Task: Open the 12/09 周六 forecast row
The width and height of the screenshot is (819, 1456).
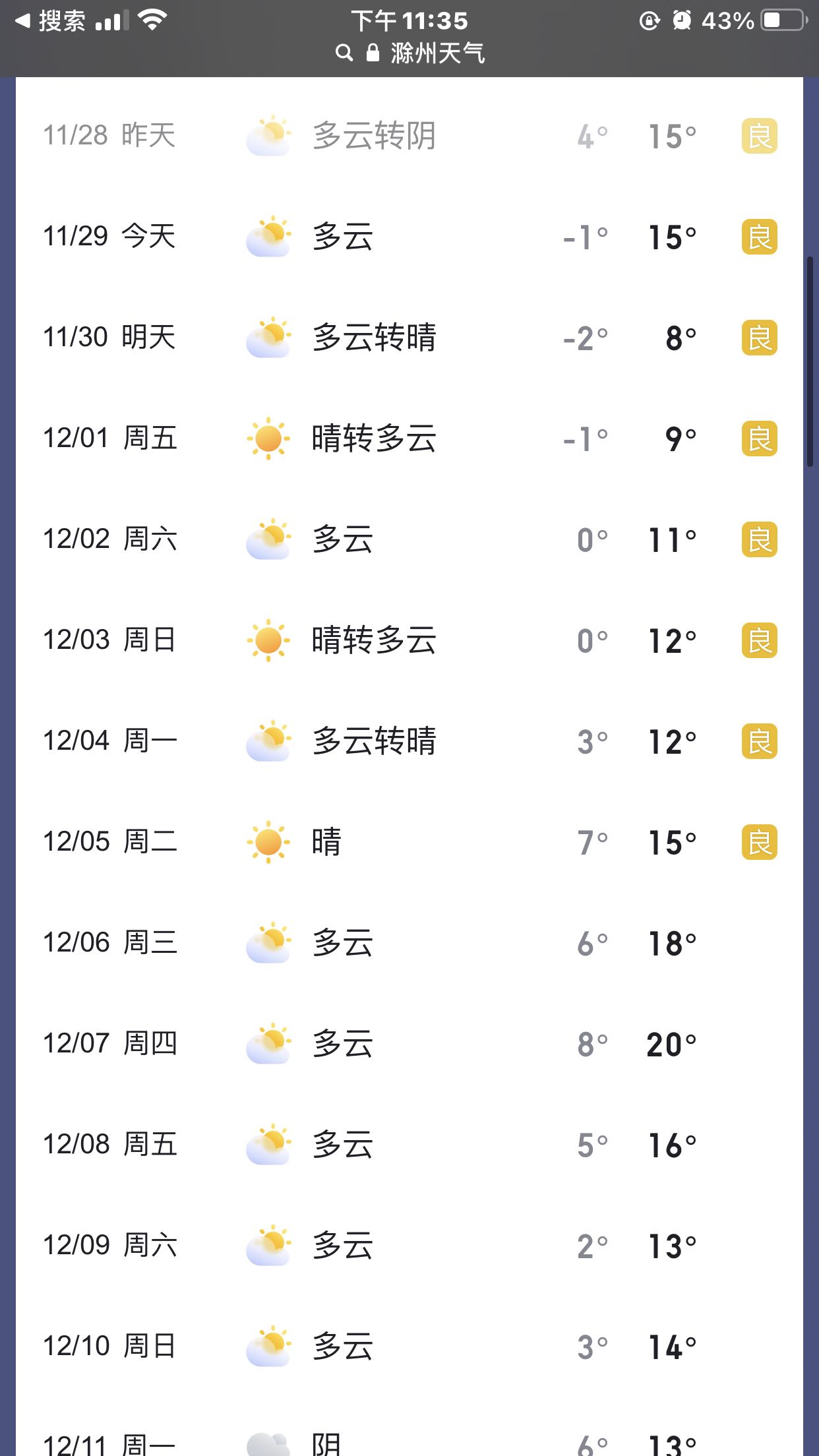Action: (x=409, y=1246)
